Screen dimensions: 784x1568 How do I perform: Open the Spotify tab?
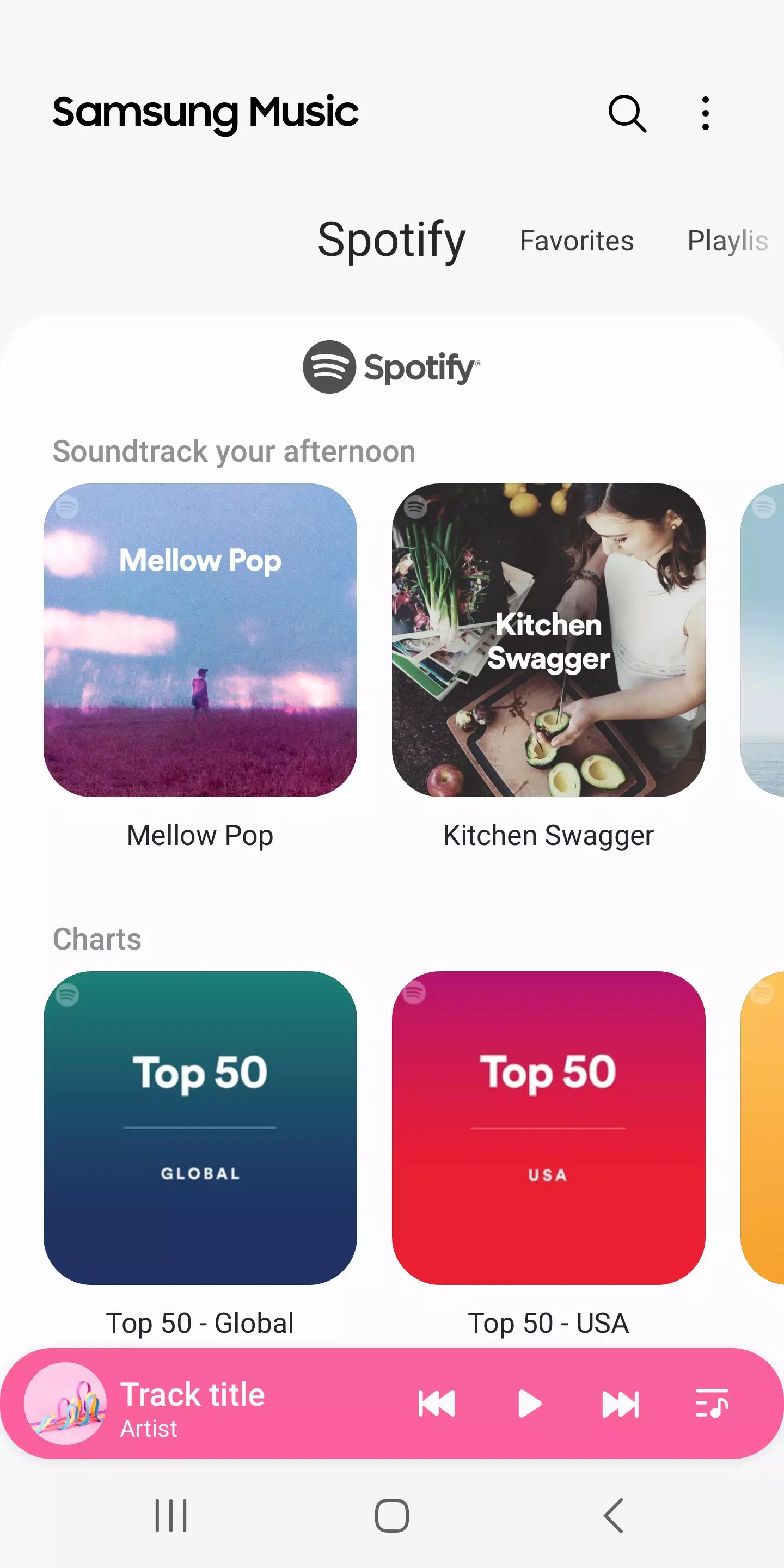pos(392,241)
